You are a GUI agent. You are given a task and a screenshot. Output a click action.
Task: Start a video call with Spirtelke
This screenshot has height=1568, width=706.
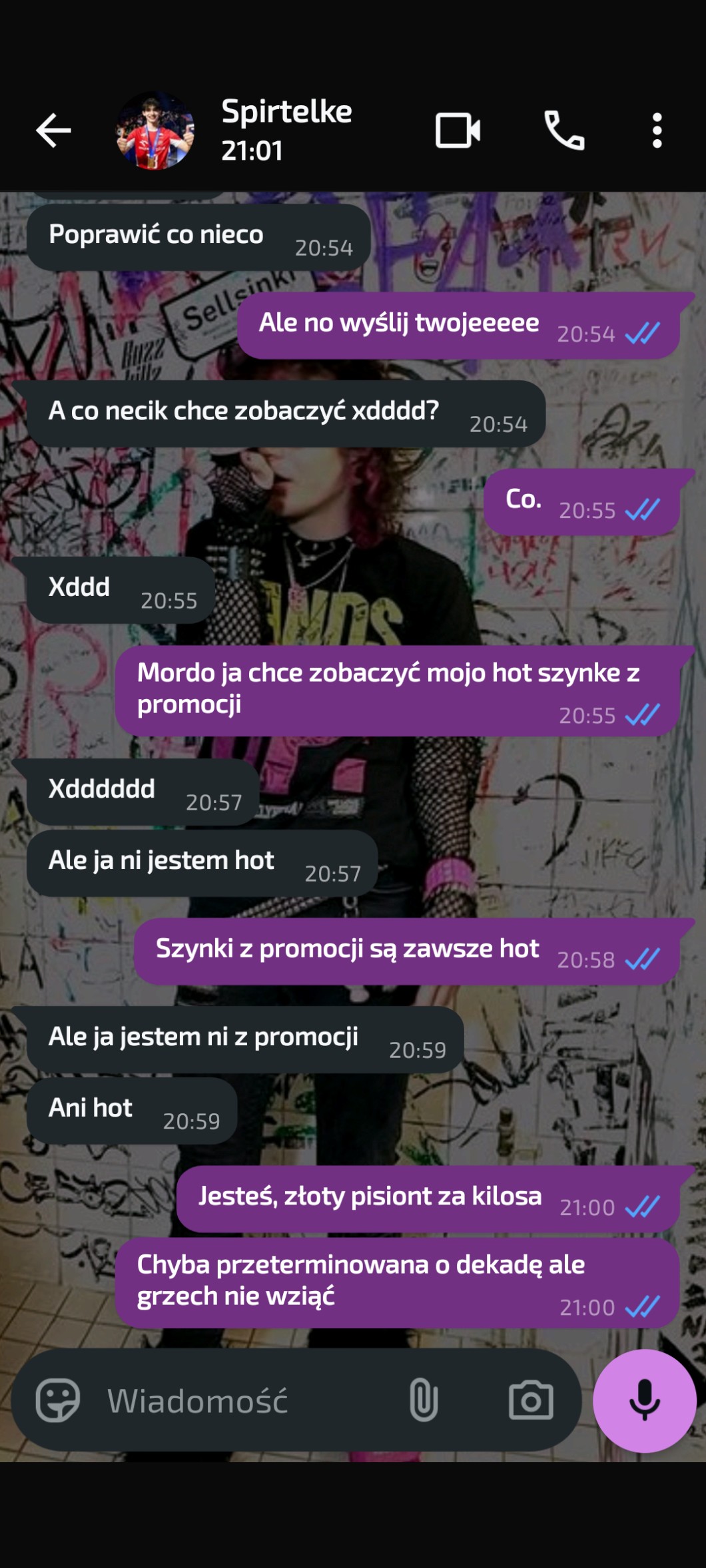(458, 130)
